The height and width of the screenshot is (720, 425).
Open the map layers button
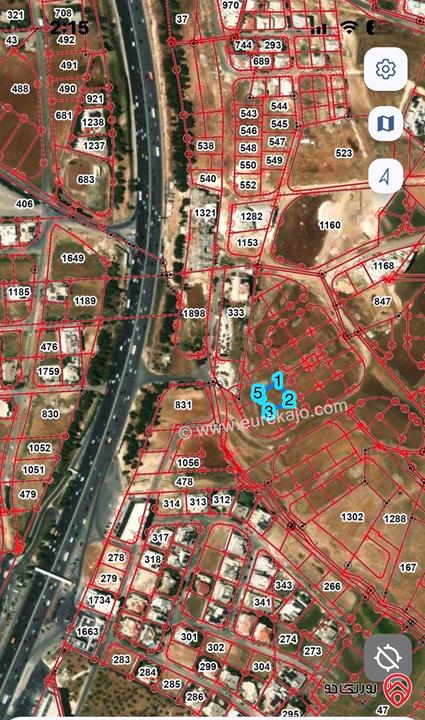tap(386, 123)
